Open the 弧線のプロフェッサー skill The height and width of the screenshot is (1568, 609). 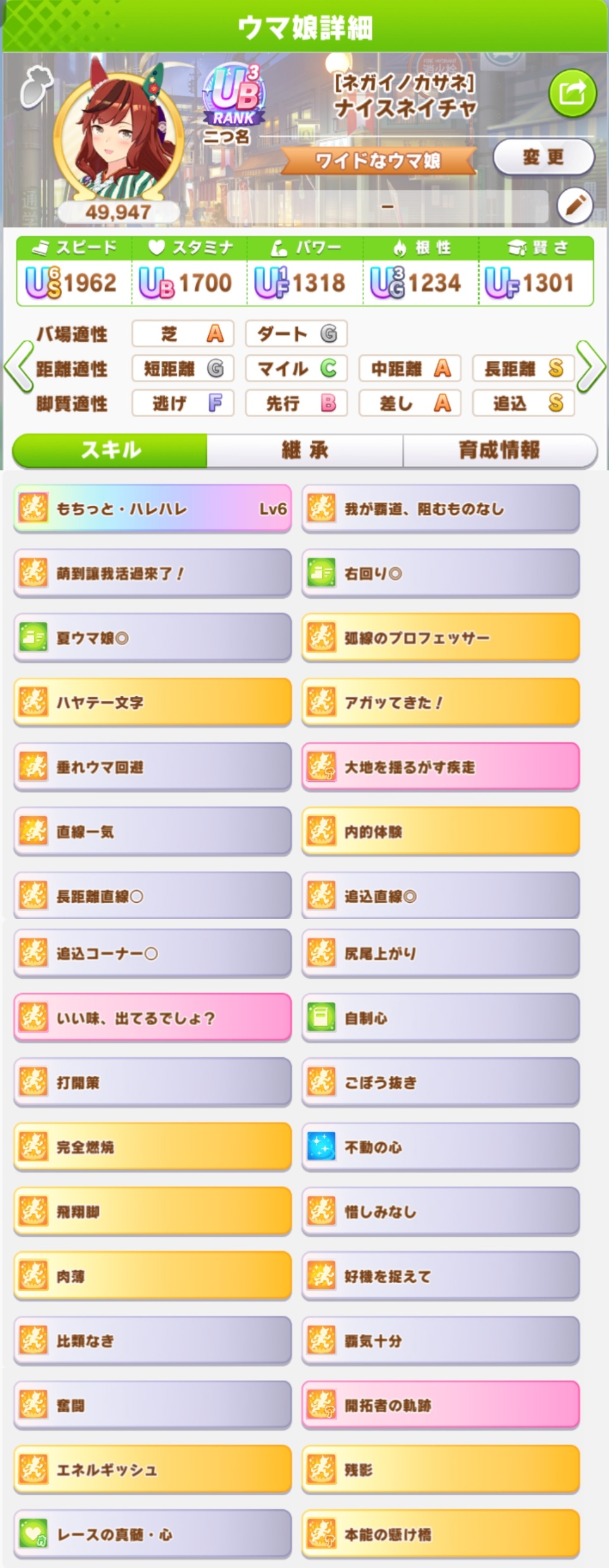pos(440,637)
